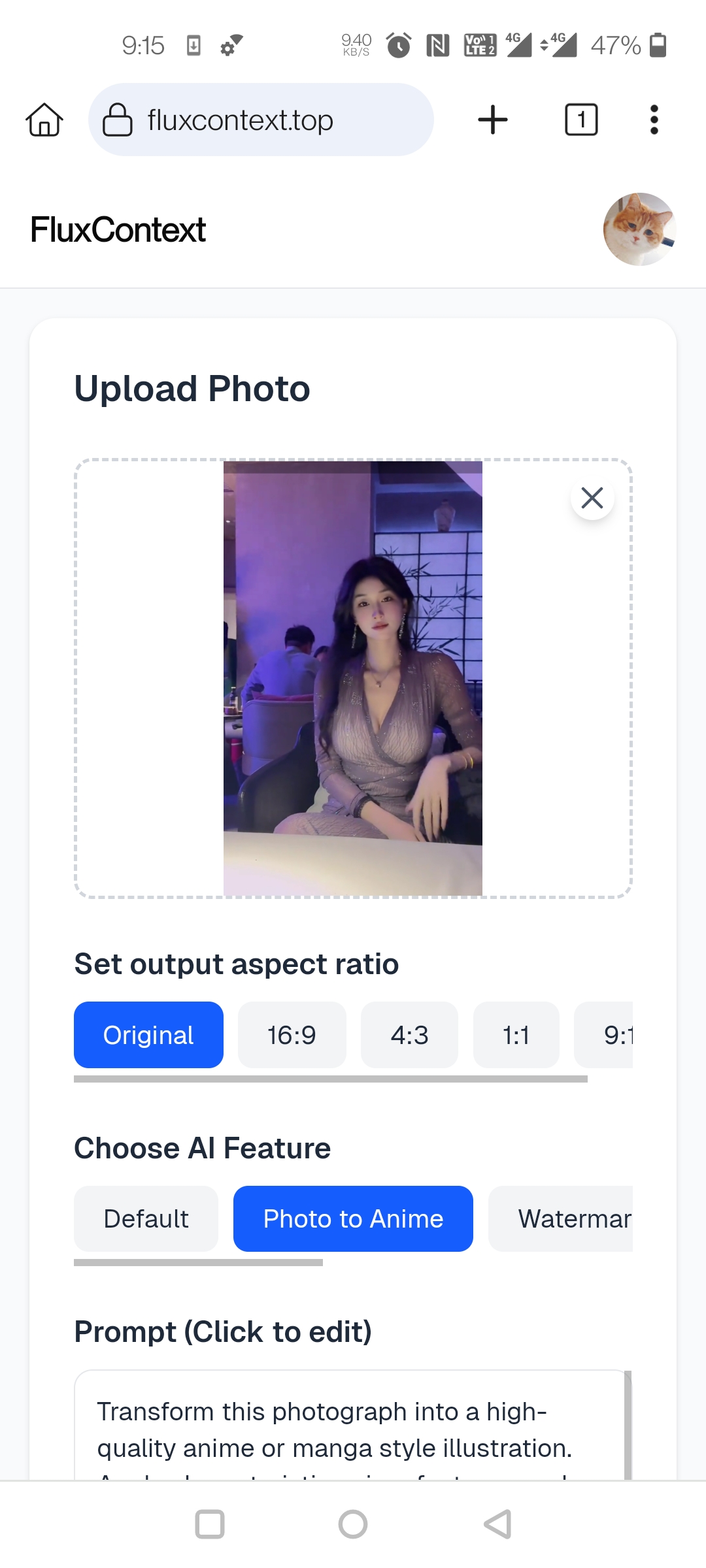This screenshot has width=706, height=1568.
Task: Tap the fluxcontext.top address bar
Action: (260, 120)
